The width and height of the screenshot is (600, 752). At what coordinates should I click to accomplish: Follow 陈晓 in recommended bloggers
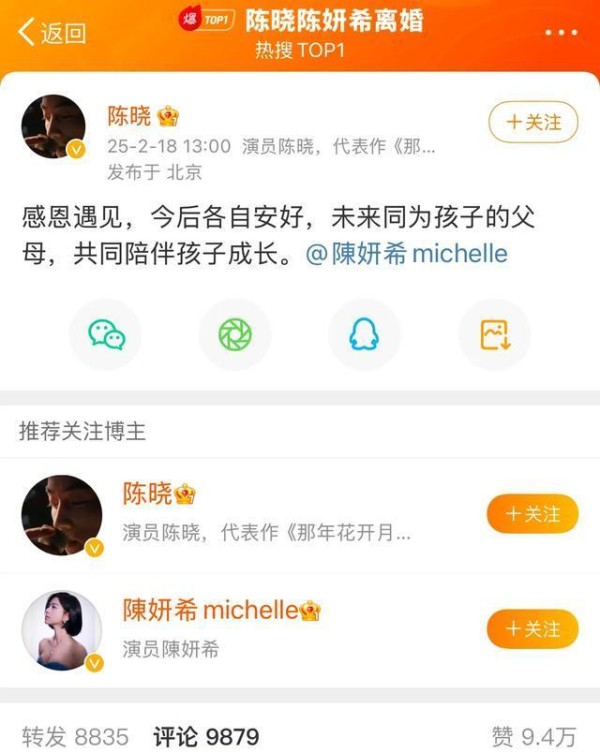[x=532, y=514]
